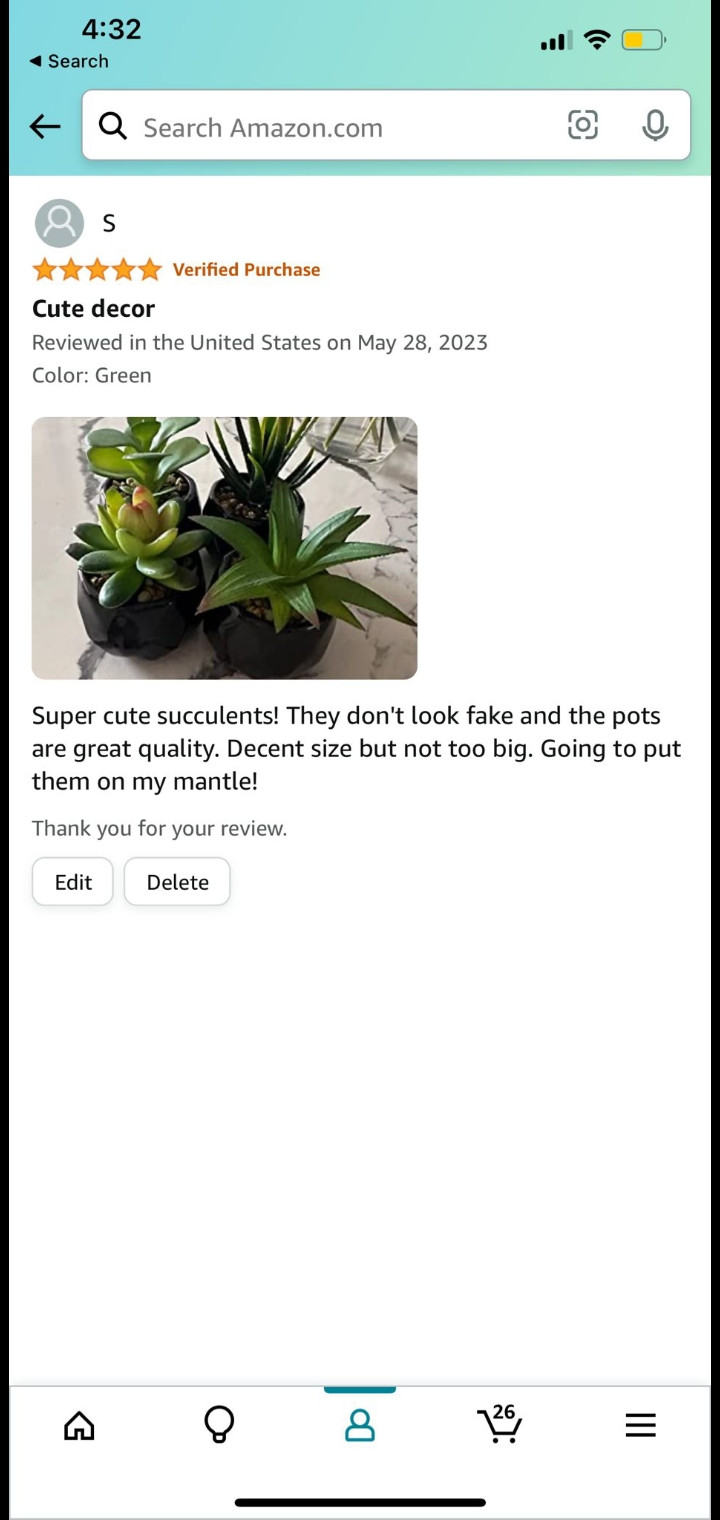Open the hamburger menu tab
The width and height of the screenshot is (720, 1520).
pos(640,1425)
